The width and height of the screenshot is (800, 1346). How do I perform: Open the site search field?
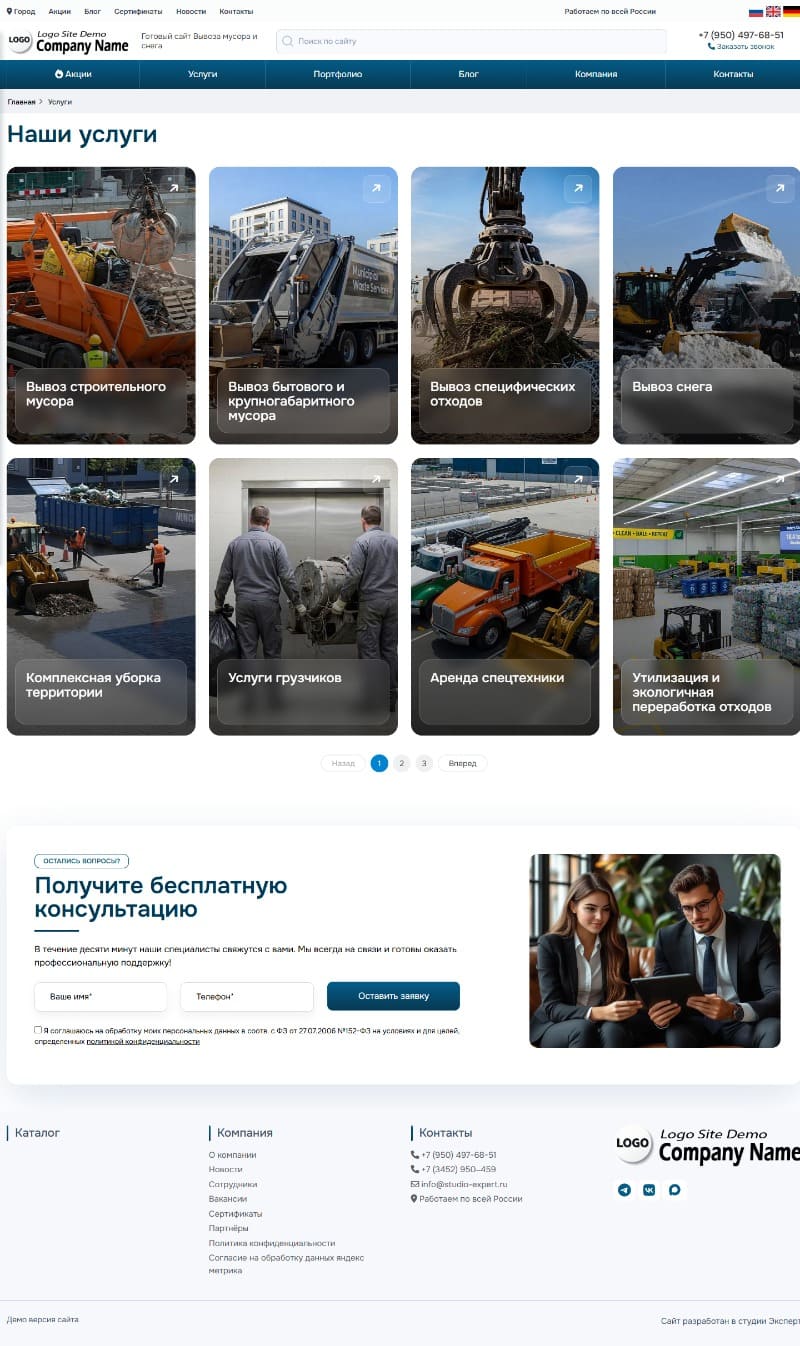pos(471,41)
